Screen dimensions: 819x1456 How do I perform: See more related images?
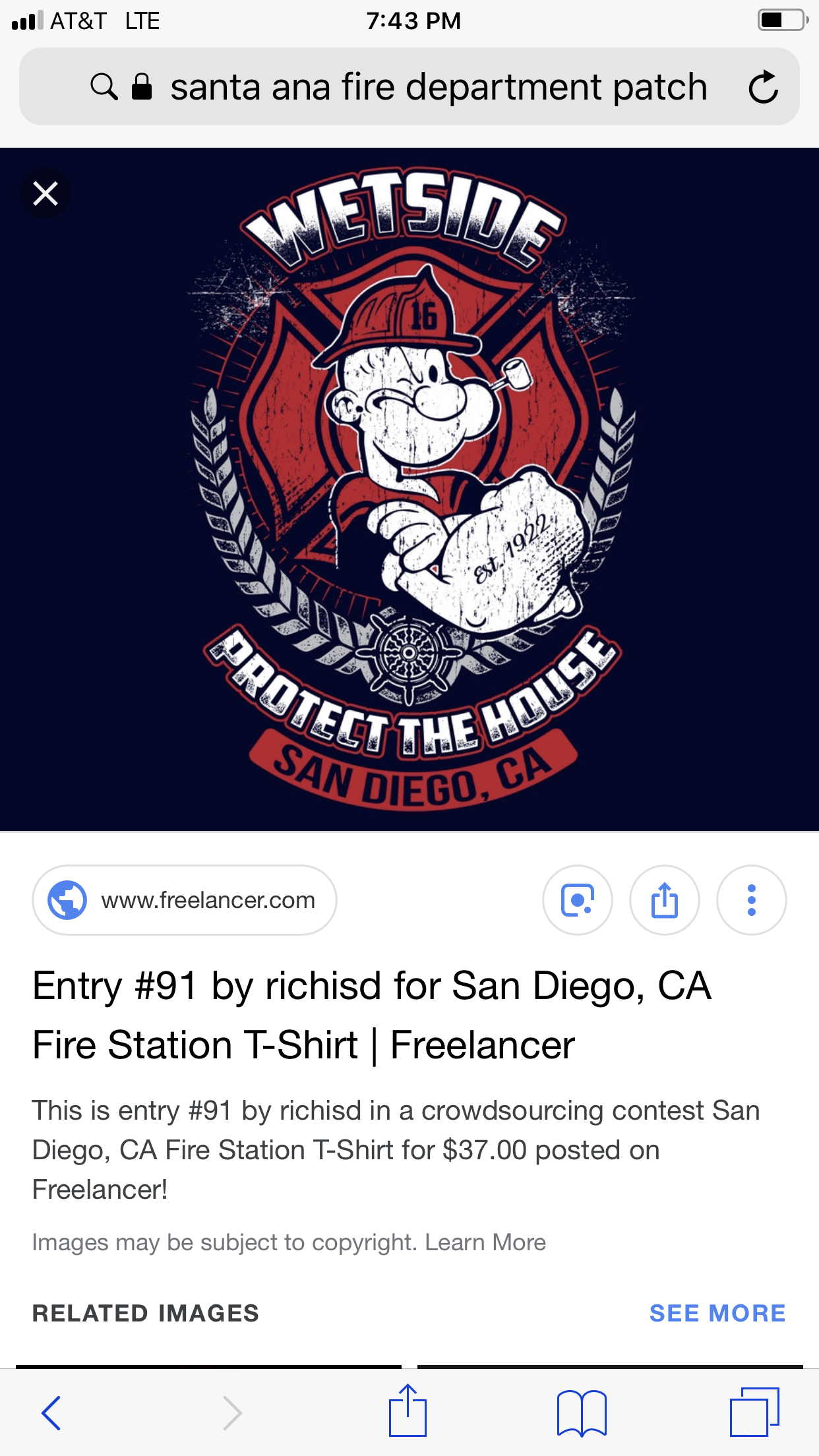717,1313
